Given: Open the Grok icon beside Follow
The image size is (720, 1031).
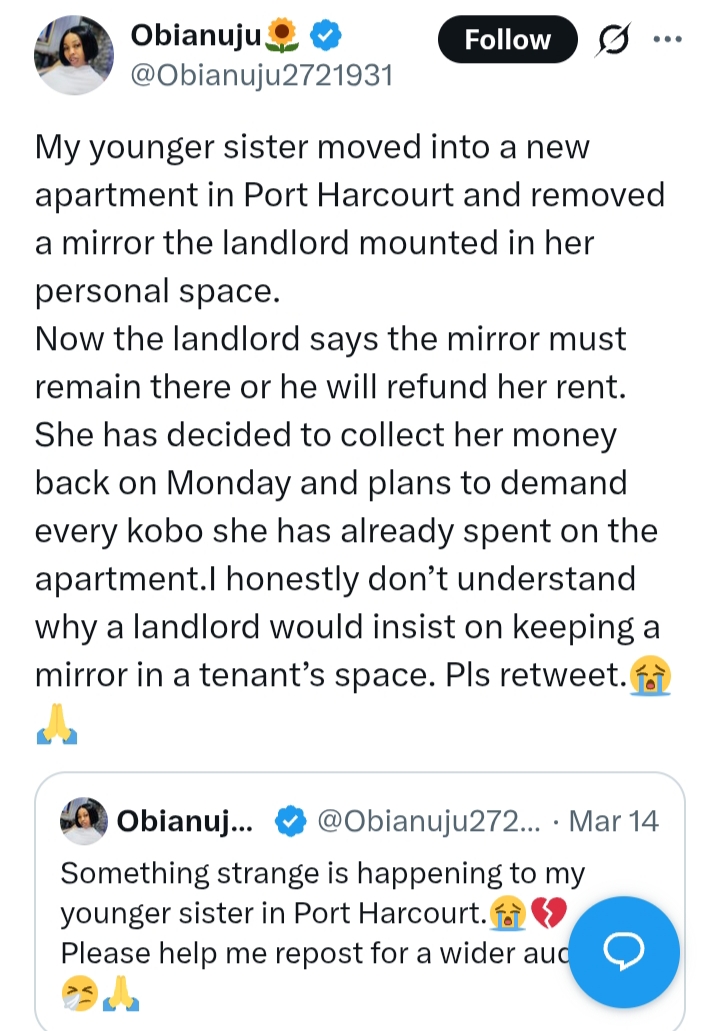Looking at the screenshot, I should pyautogui.click(x=611, y=40).
